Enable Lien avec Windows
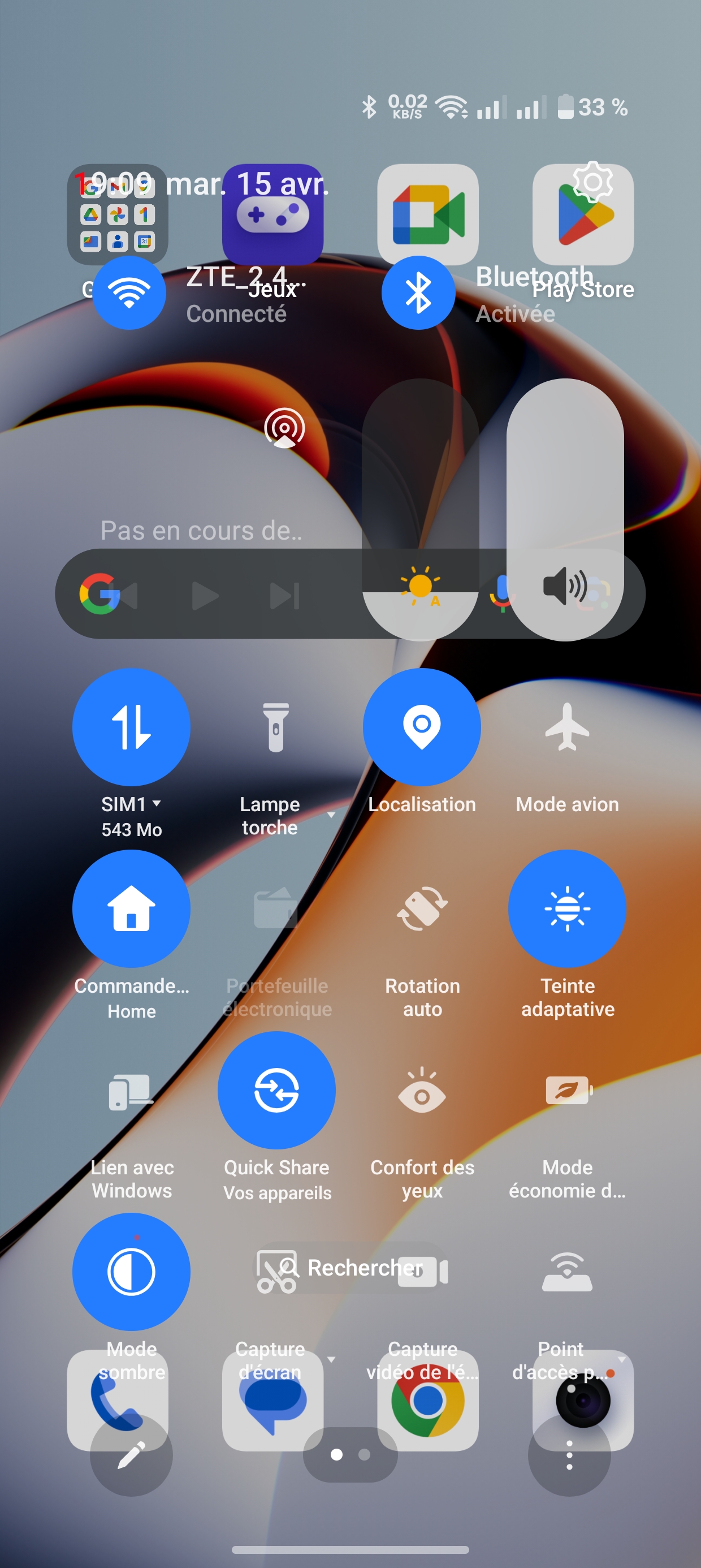Screen dimensions: 701x1568 tap(131, 1090)
